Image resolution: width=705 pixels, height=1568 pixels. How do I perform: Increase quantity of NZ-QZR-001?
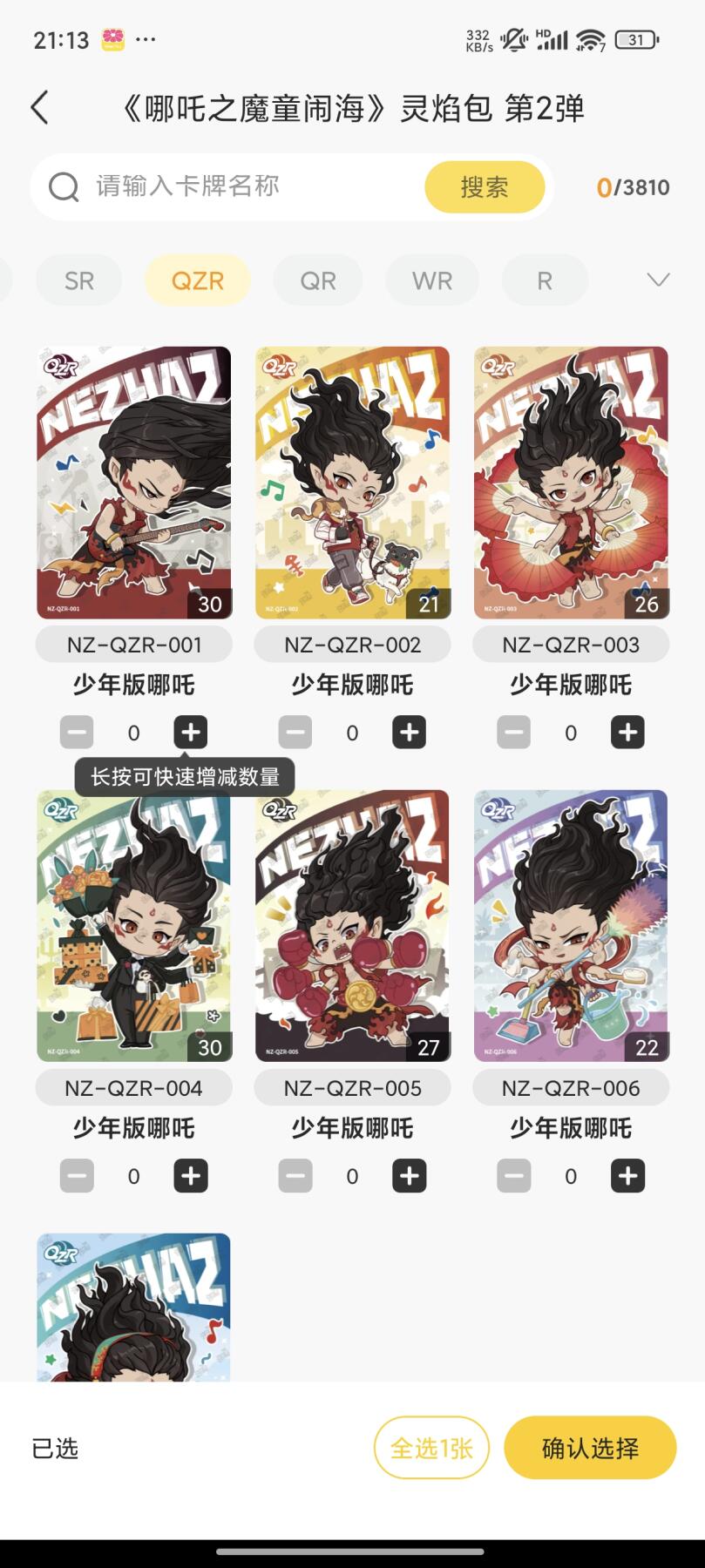click(191, 733)
